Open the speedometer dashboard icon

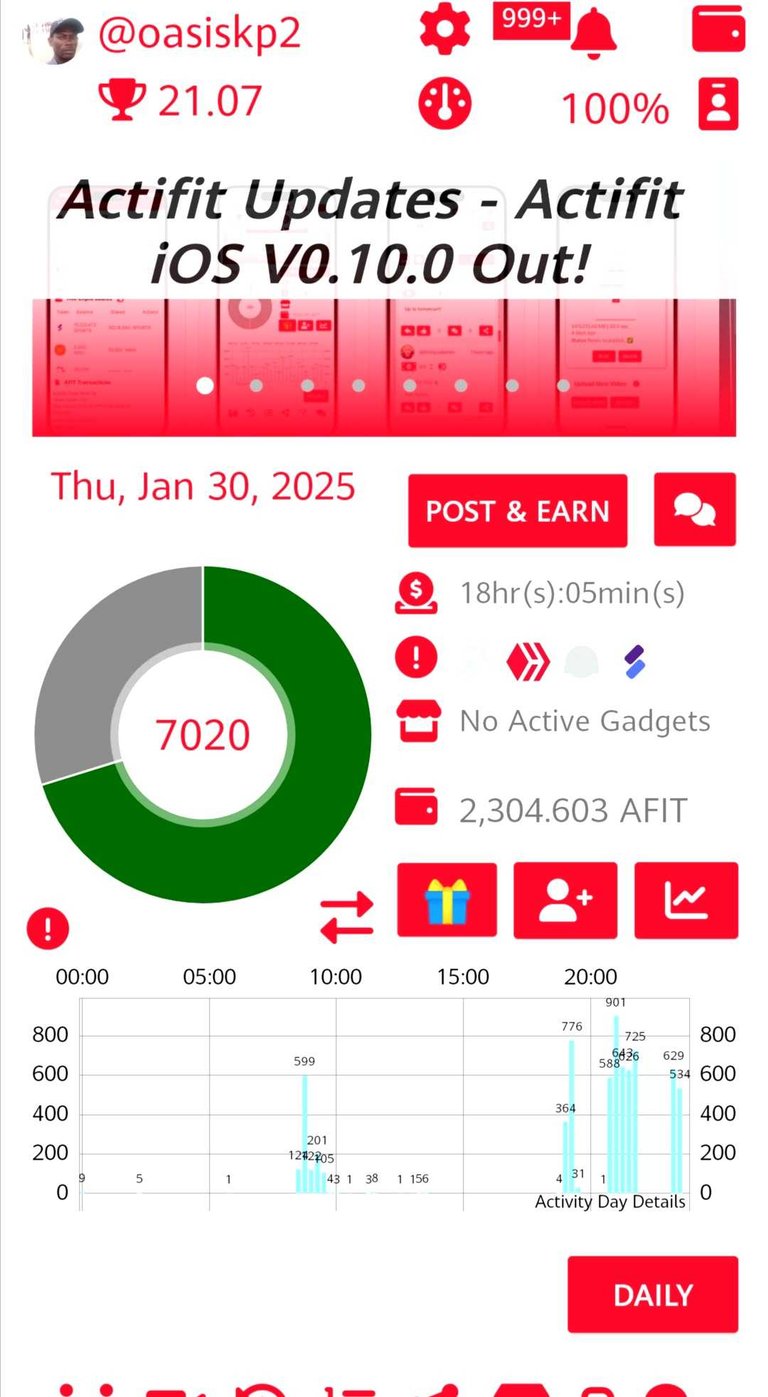tap(445, 103)
